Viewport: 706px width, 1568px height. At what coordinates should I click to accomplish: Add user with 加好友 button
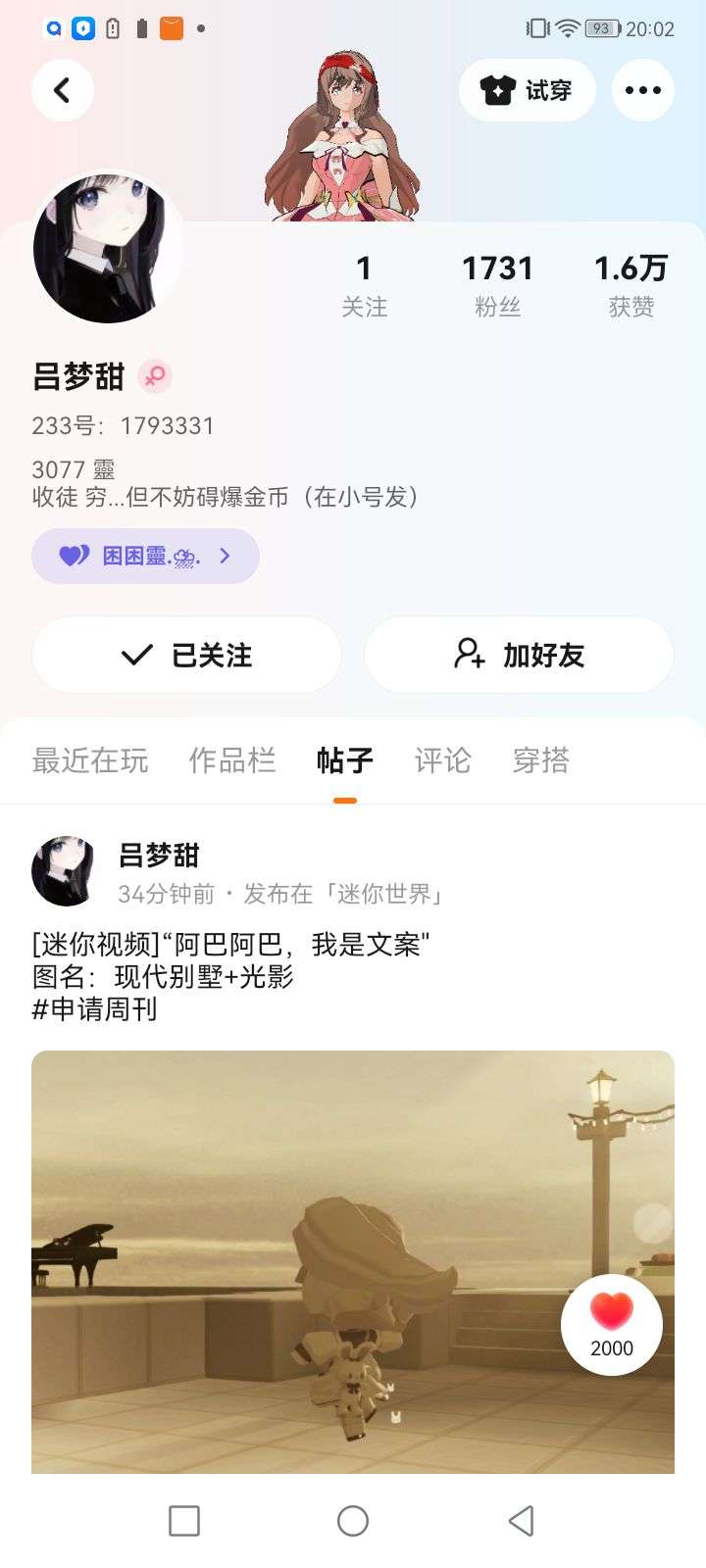pyautogui.click(x=519, y=655)
